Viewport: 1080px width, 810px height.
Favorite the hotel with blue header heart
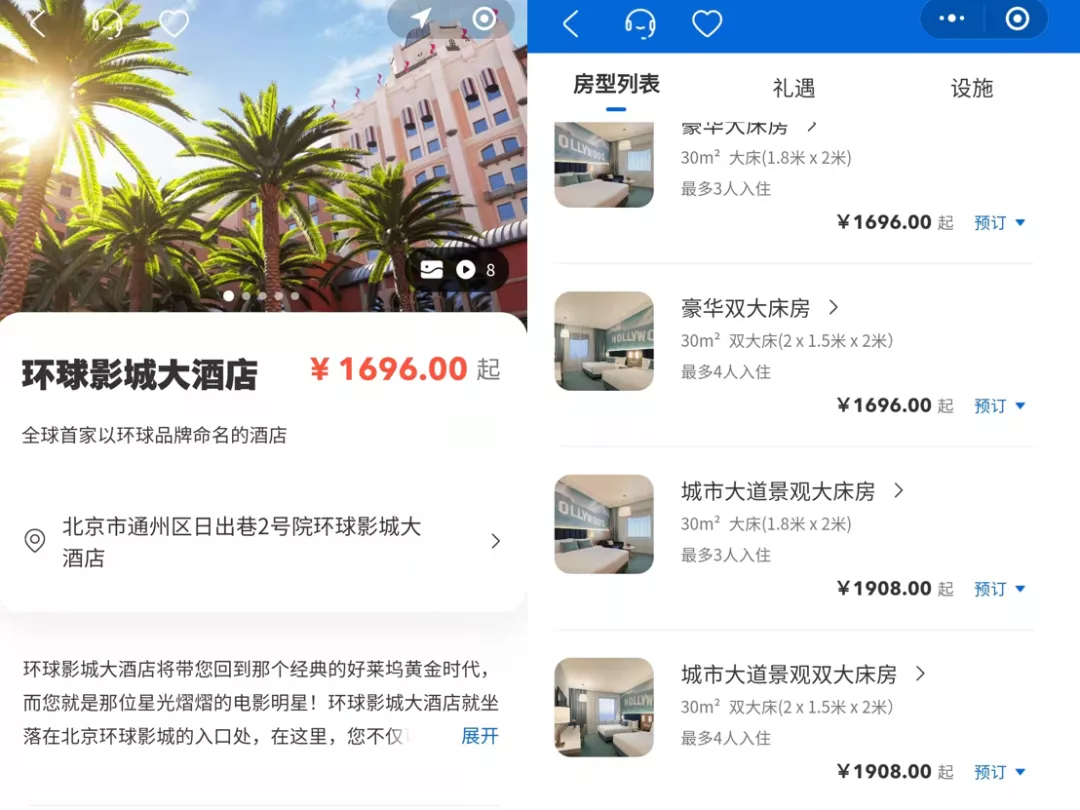(x=707, y=23)
